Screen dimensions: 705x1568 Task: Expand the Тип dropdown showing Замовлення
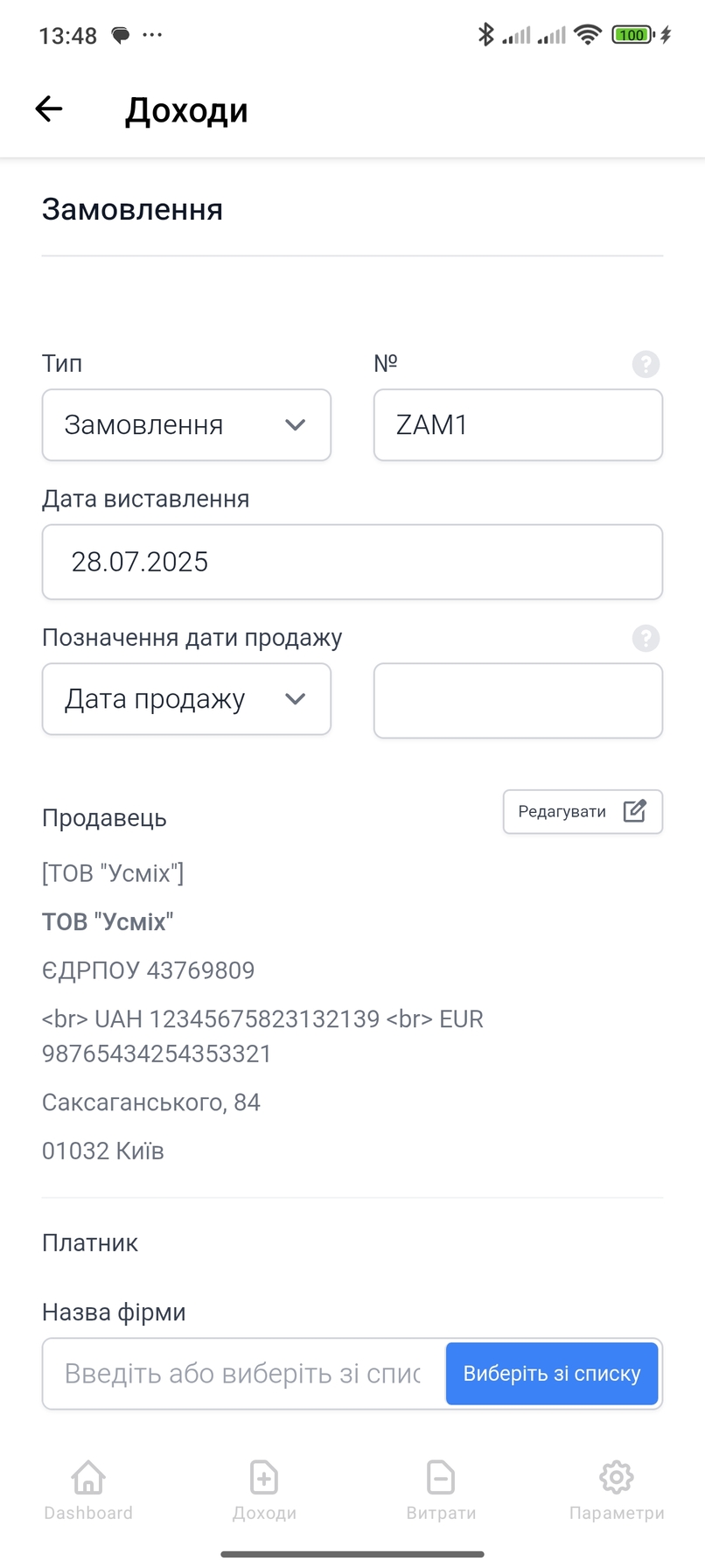click(186, 425)
